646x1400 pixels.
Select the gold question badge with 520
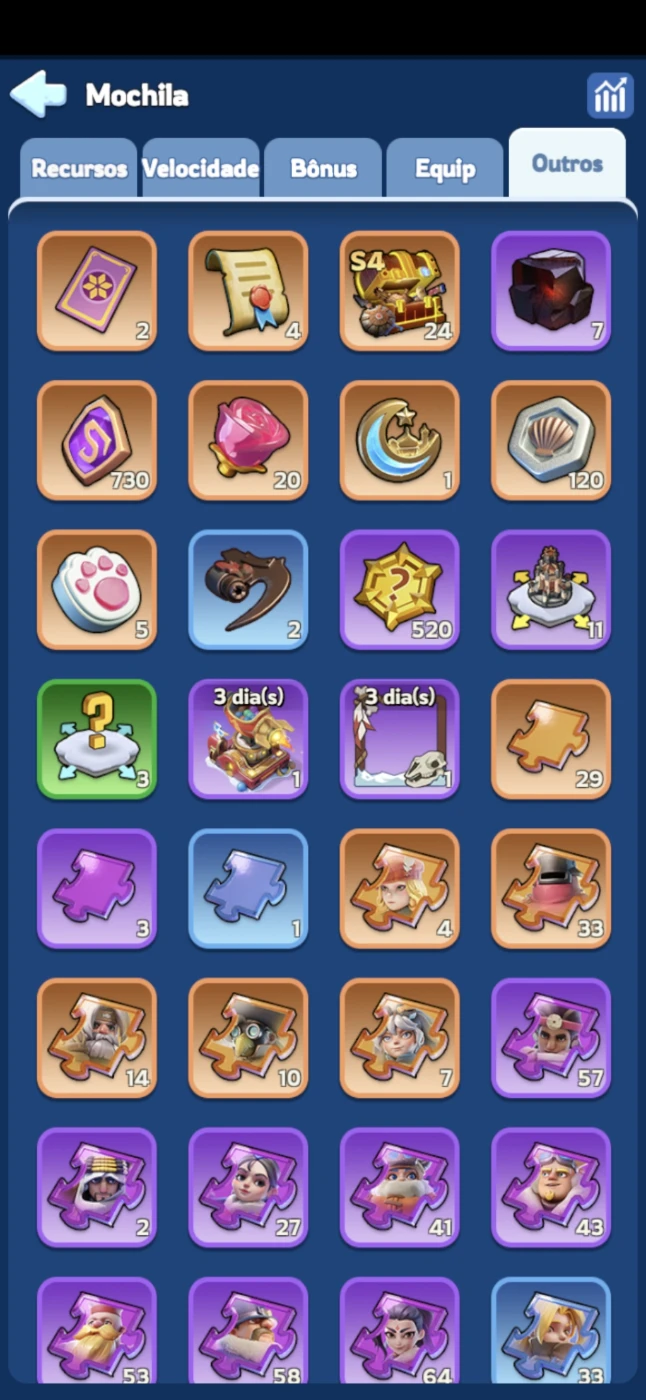[400, 590]
